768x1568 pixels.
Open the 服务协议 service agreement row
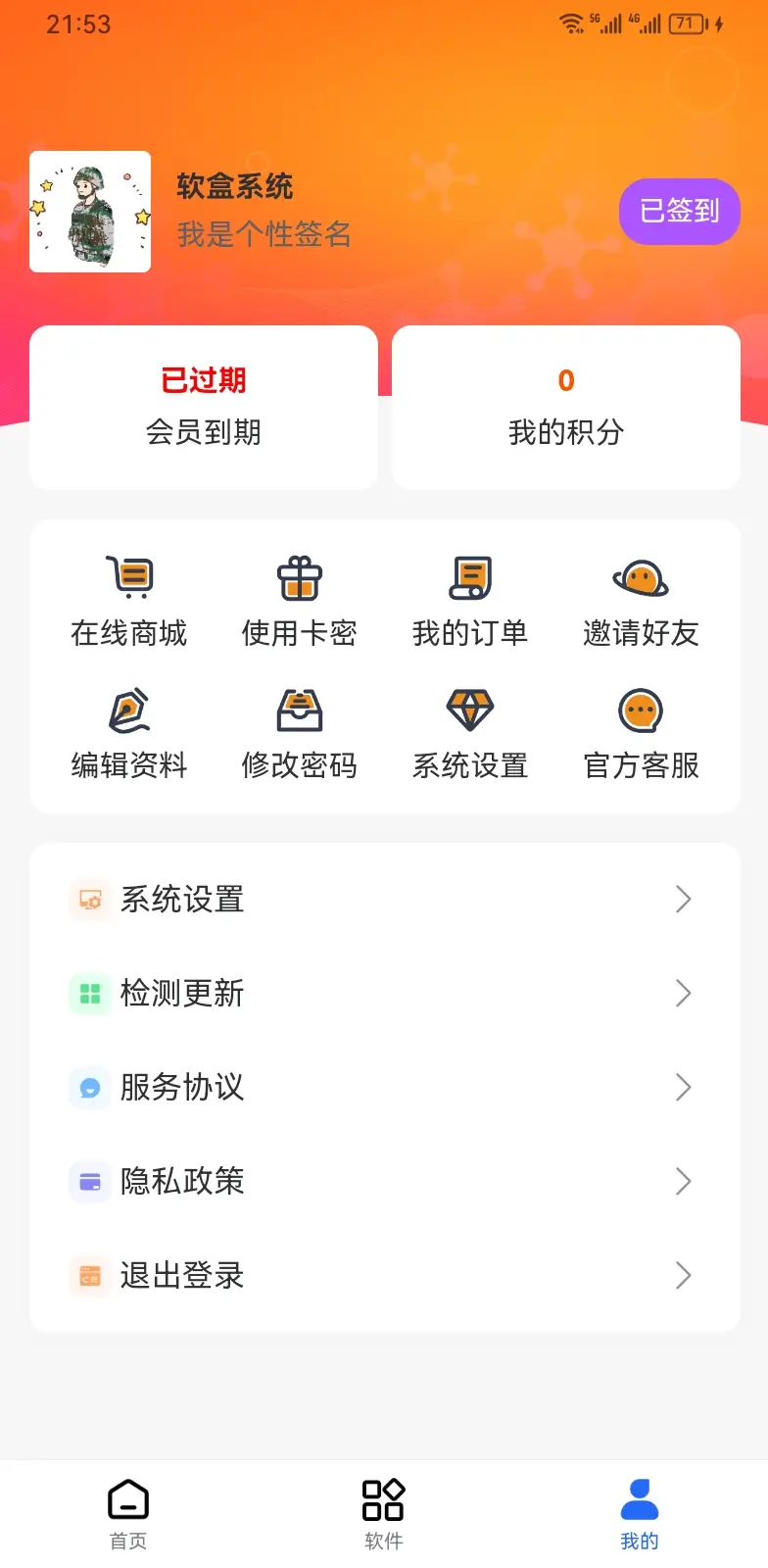tap(384, 1087)
